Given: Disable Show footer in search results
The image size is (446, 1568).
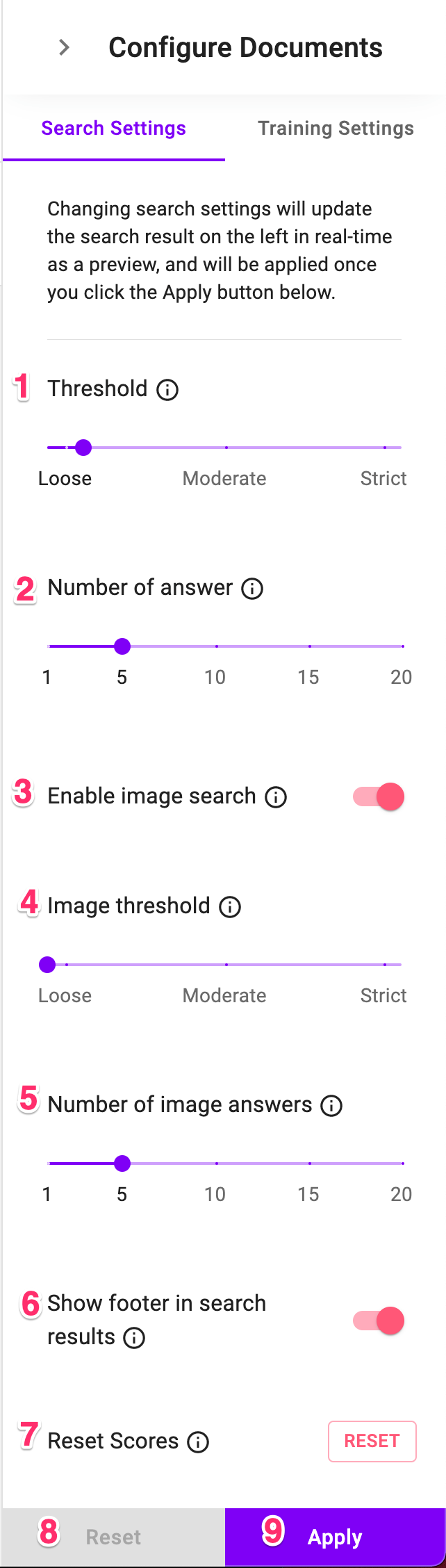Looking at the screenshot, I should point(379,1321).
